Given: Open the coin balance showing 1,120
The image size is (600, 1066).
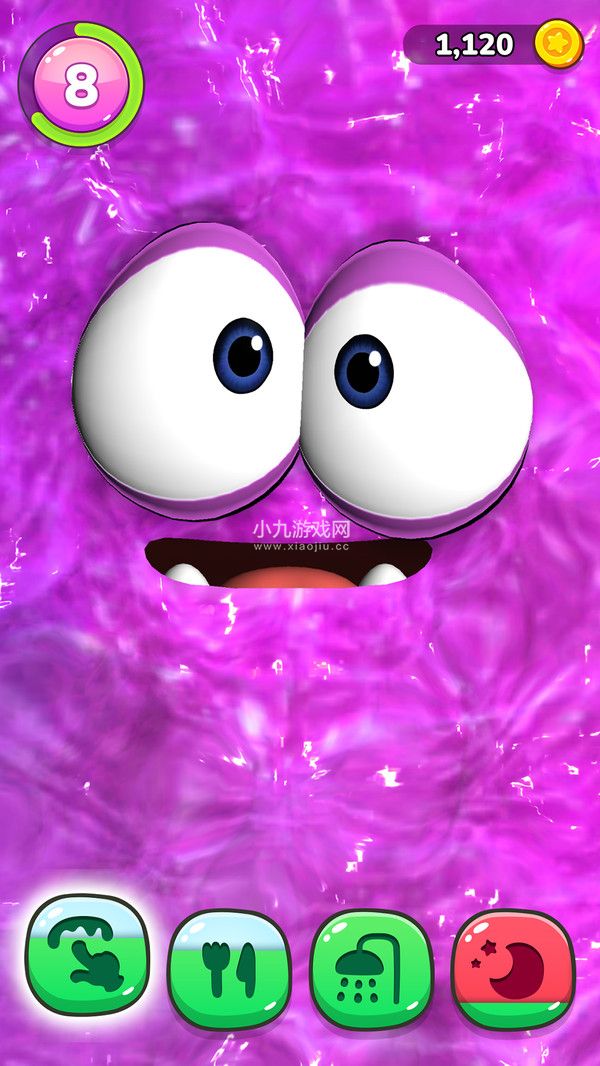Looking at the screenshot, I should coord(494,45).
